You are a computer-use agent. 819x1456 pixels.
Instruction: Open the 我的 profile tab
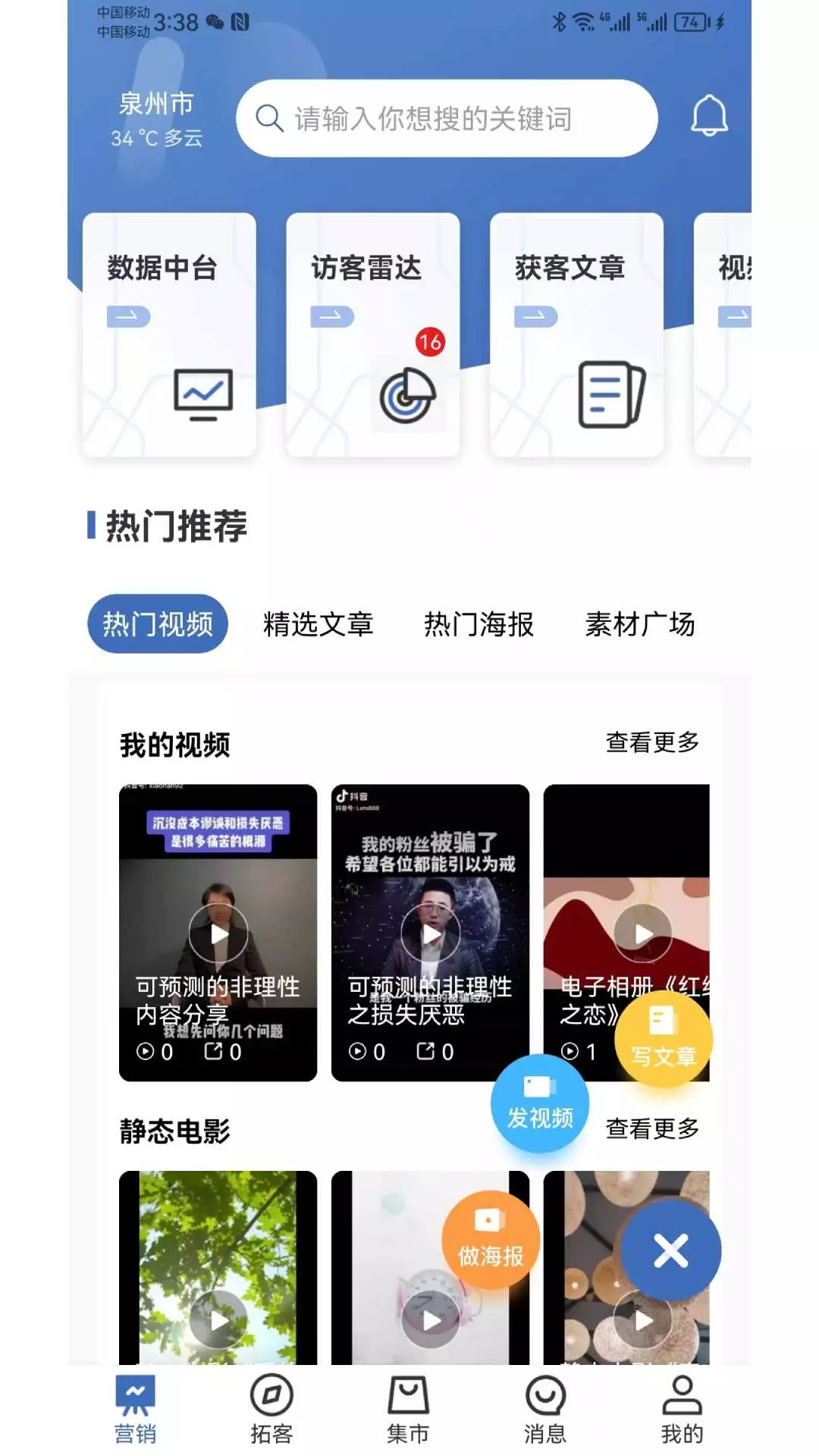click(682, 1409)
